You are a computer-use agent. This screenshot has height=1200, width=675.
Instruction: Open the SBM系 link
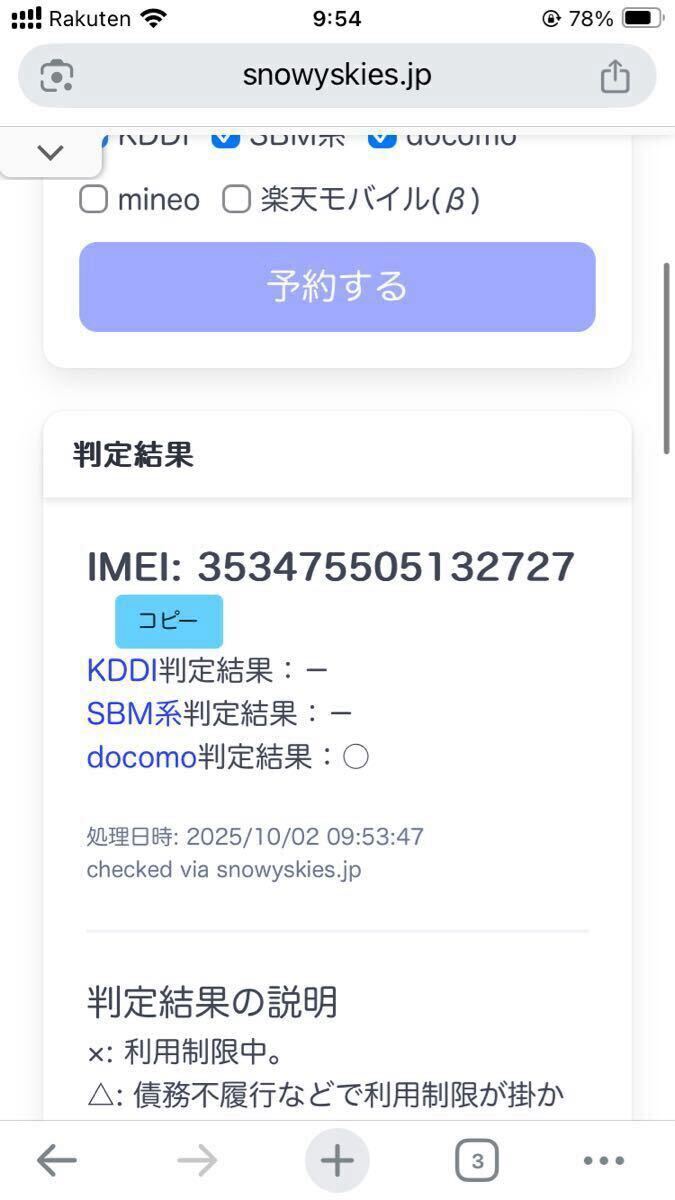[134, 714]
